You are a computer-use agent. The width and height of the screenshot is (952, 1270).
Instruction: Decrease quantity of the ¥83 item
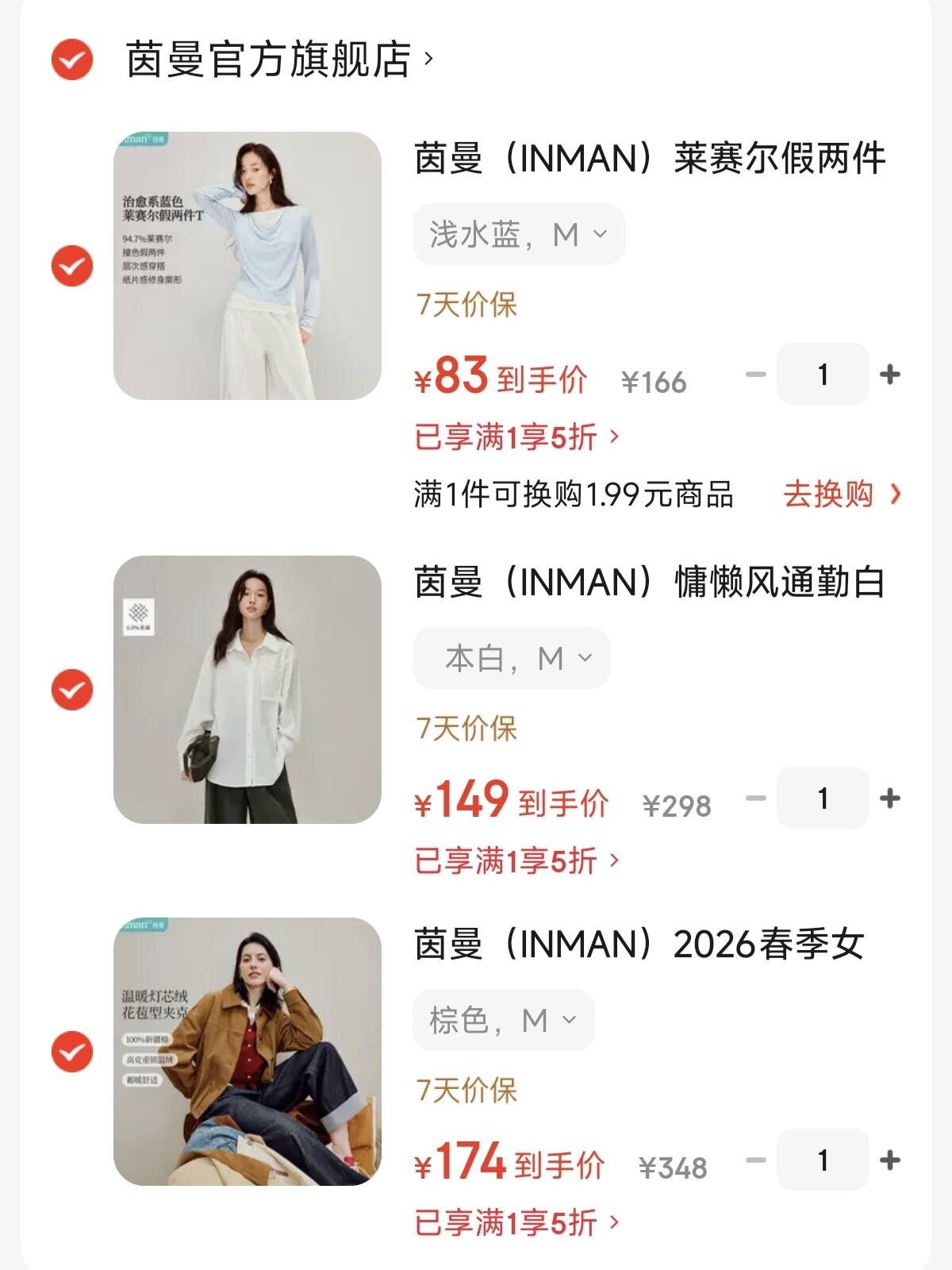[x=756, y=374]
